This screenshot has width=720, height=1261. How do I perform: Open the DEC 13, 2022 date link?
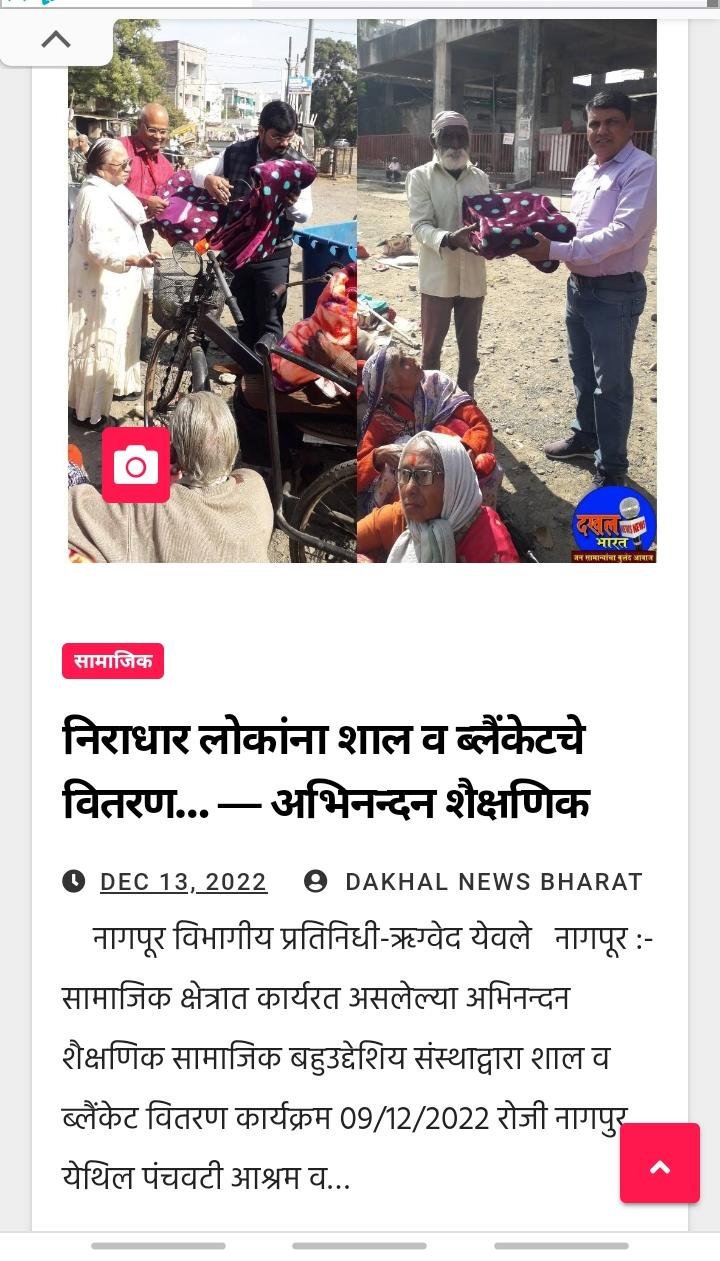tap(183, 882)
